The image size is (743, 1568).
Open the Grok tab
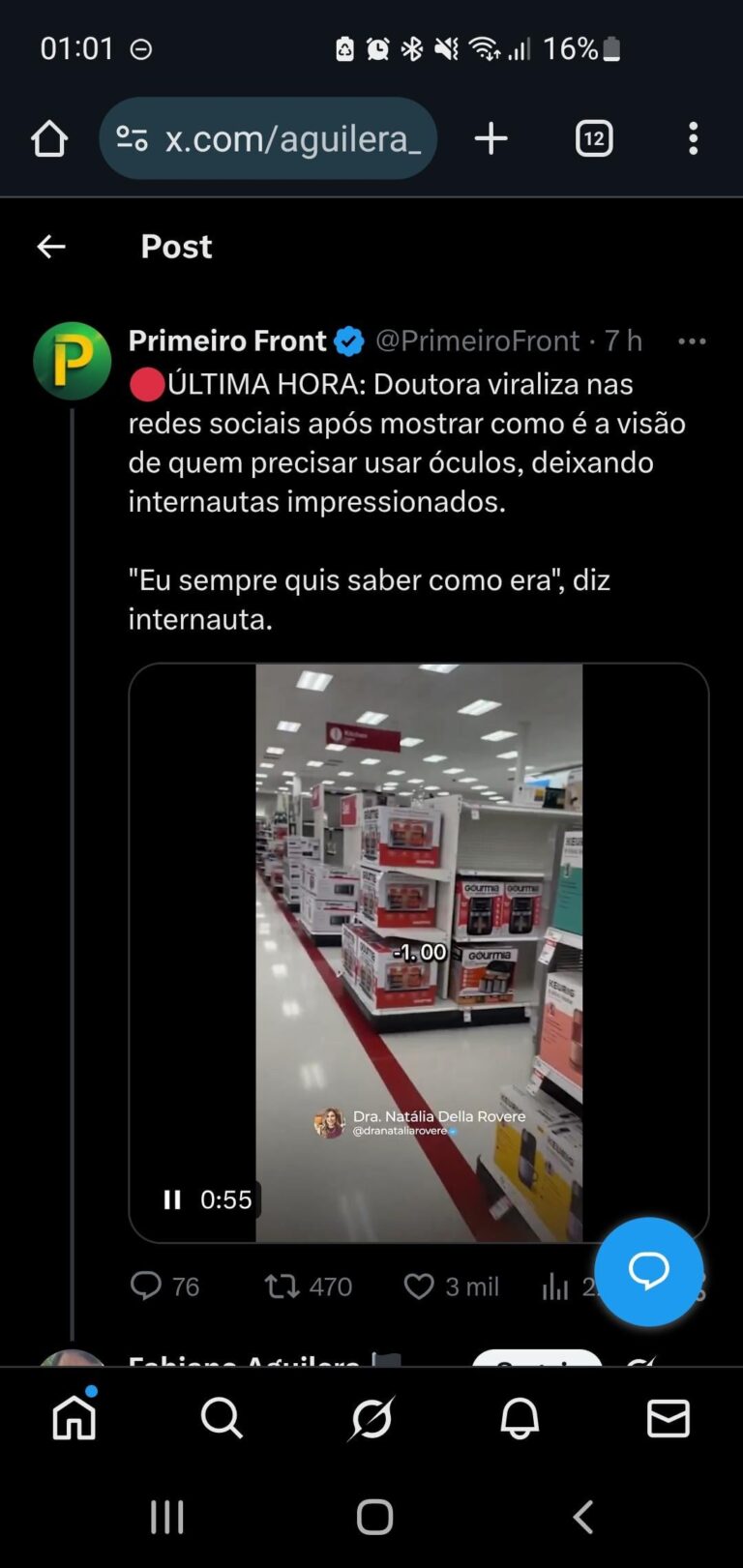(371, 1418)
